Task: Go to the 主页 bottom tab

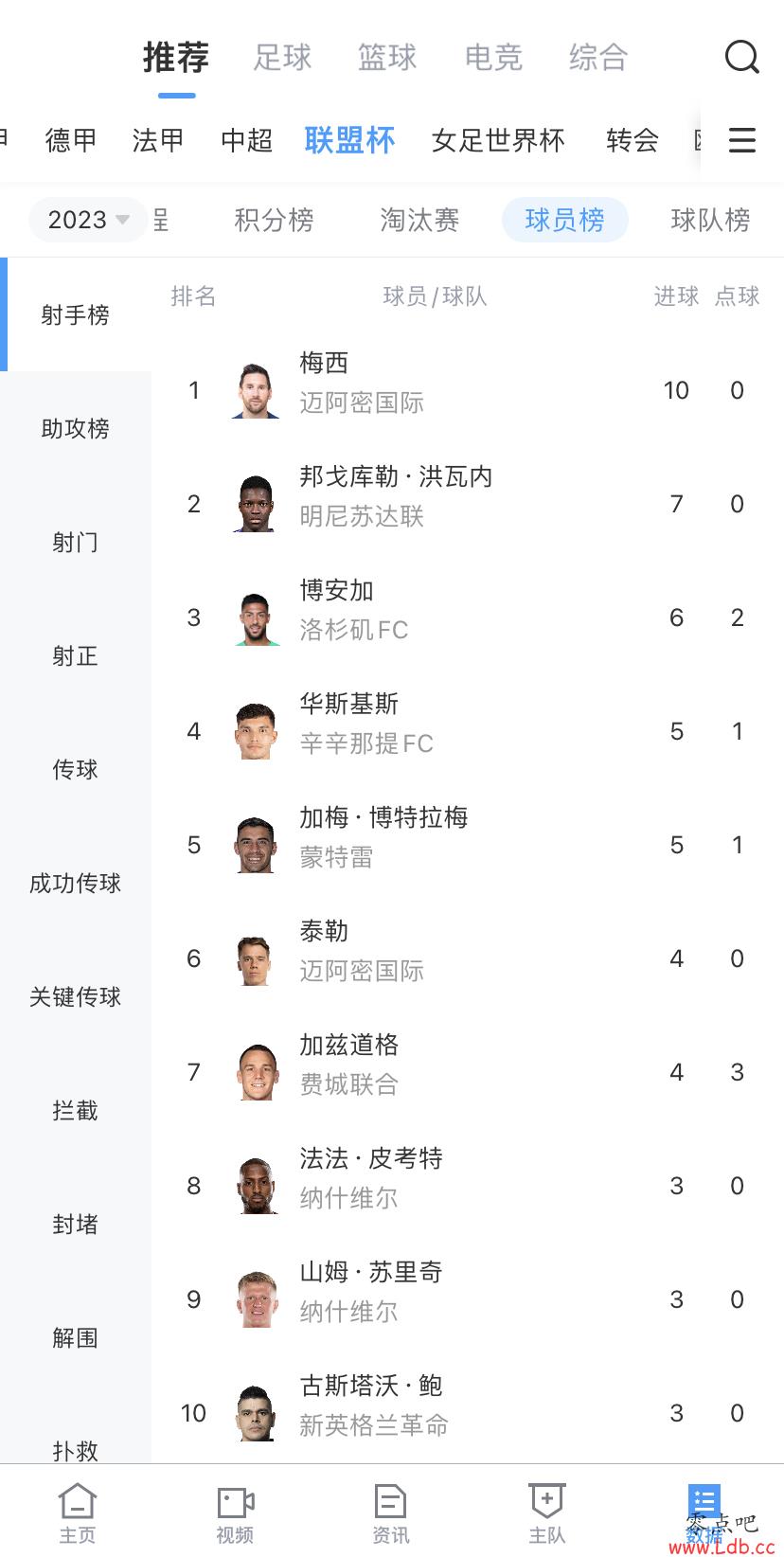Action: coord(78,1513)
